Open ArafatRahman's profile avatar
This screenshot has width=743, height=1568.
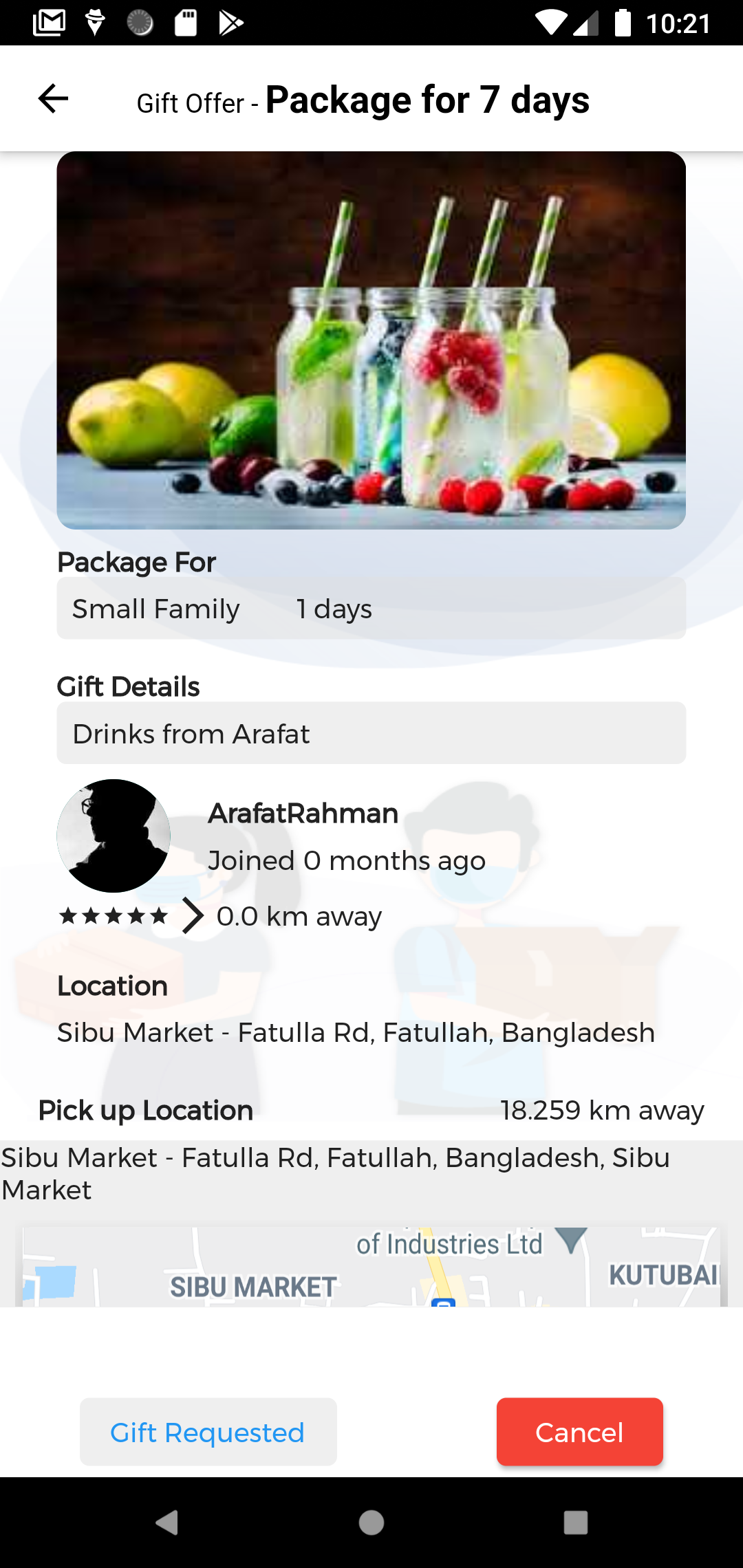[x=114, y=836]
